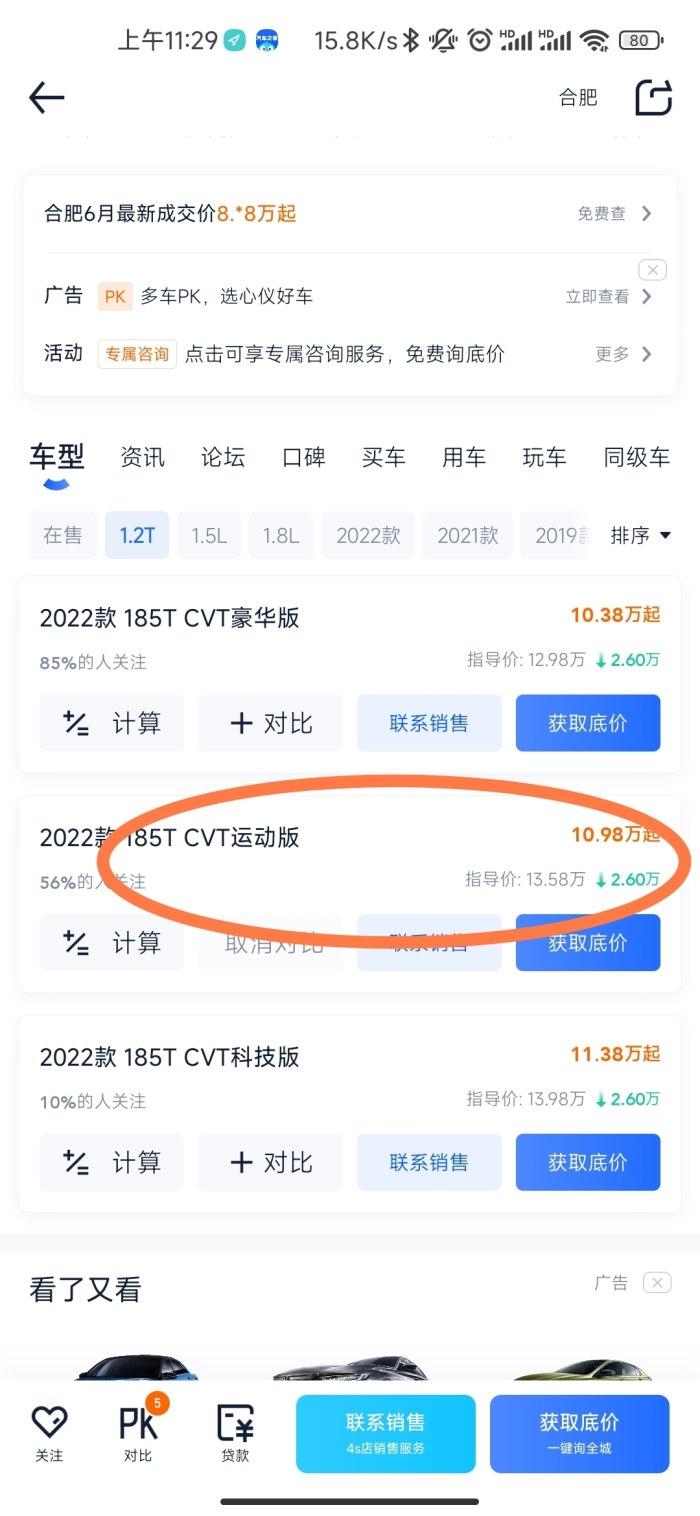This screenshot has width=700, height=1516.
Task: Tap 关注 heart icon at bottom
Action: [x=49, y=1432]
